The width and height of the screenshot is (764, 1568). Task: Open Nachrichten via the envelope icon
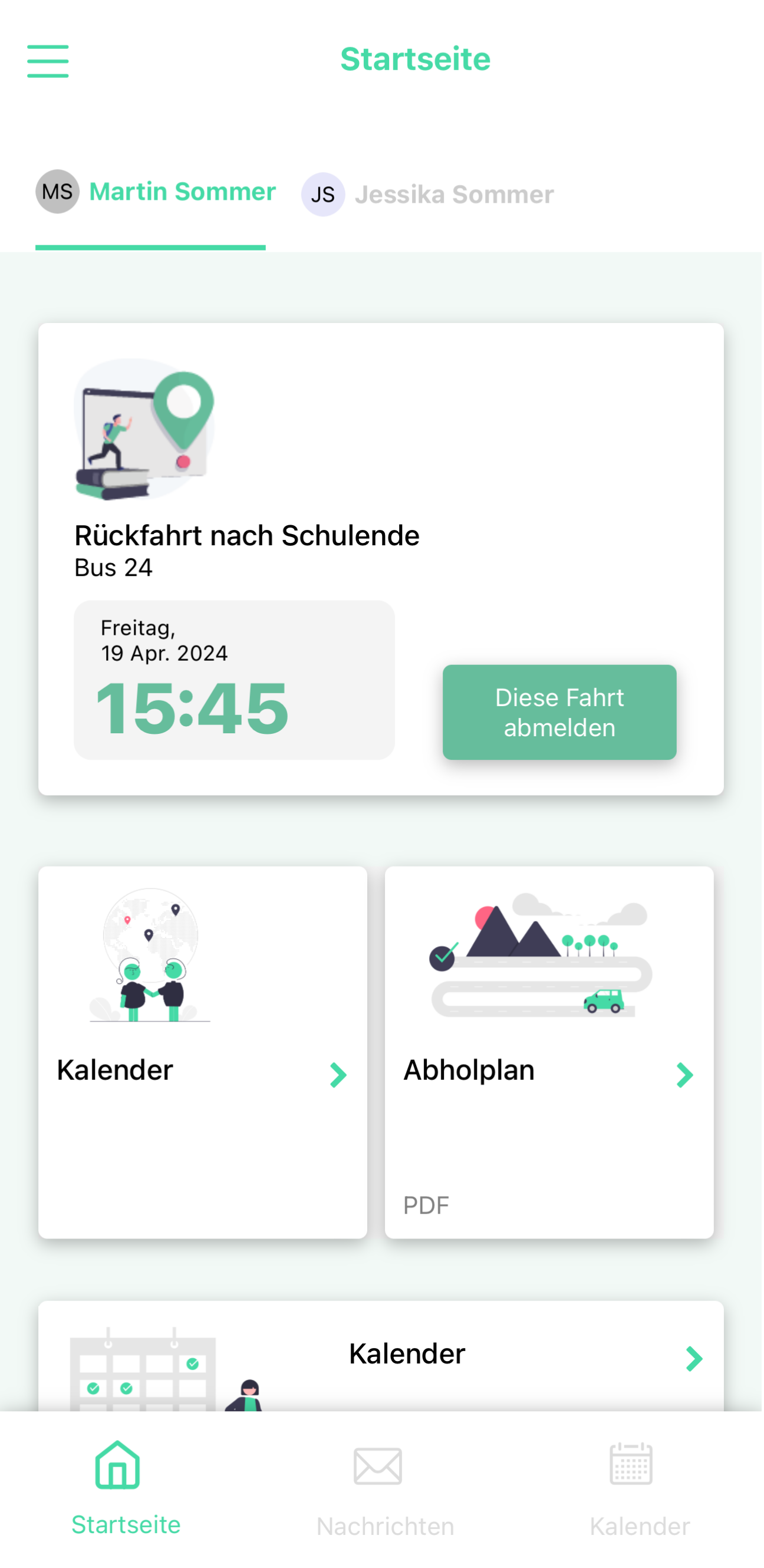(377, 1467)
